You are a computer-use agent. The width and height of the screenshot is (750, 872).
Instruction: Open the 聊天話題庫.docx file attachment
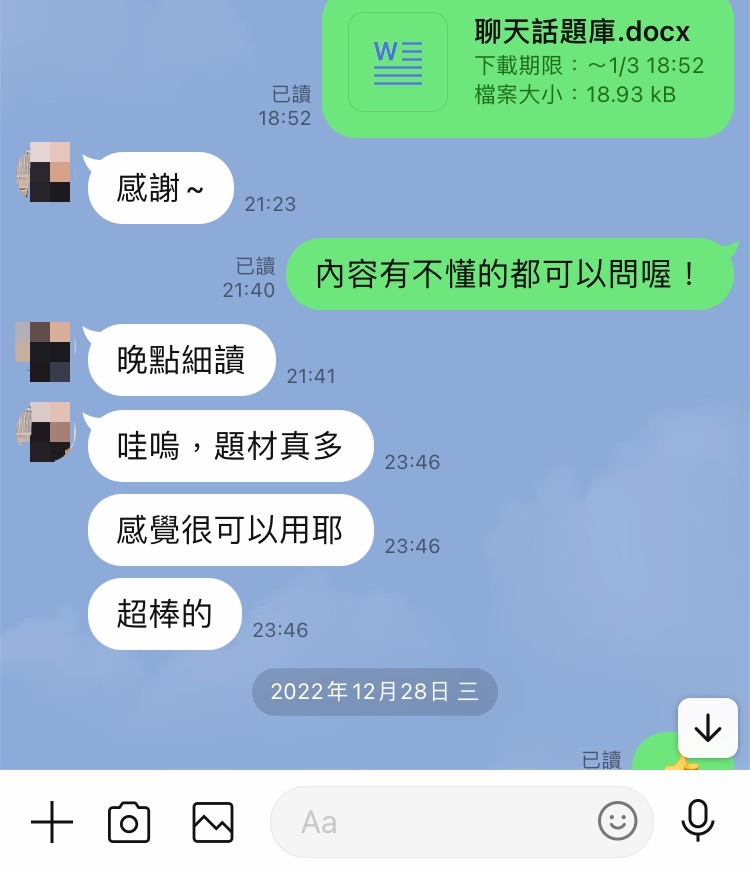(x=528, y=62)
